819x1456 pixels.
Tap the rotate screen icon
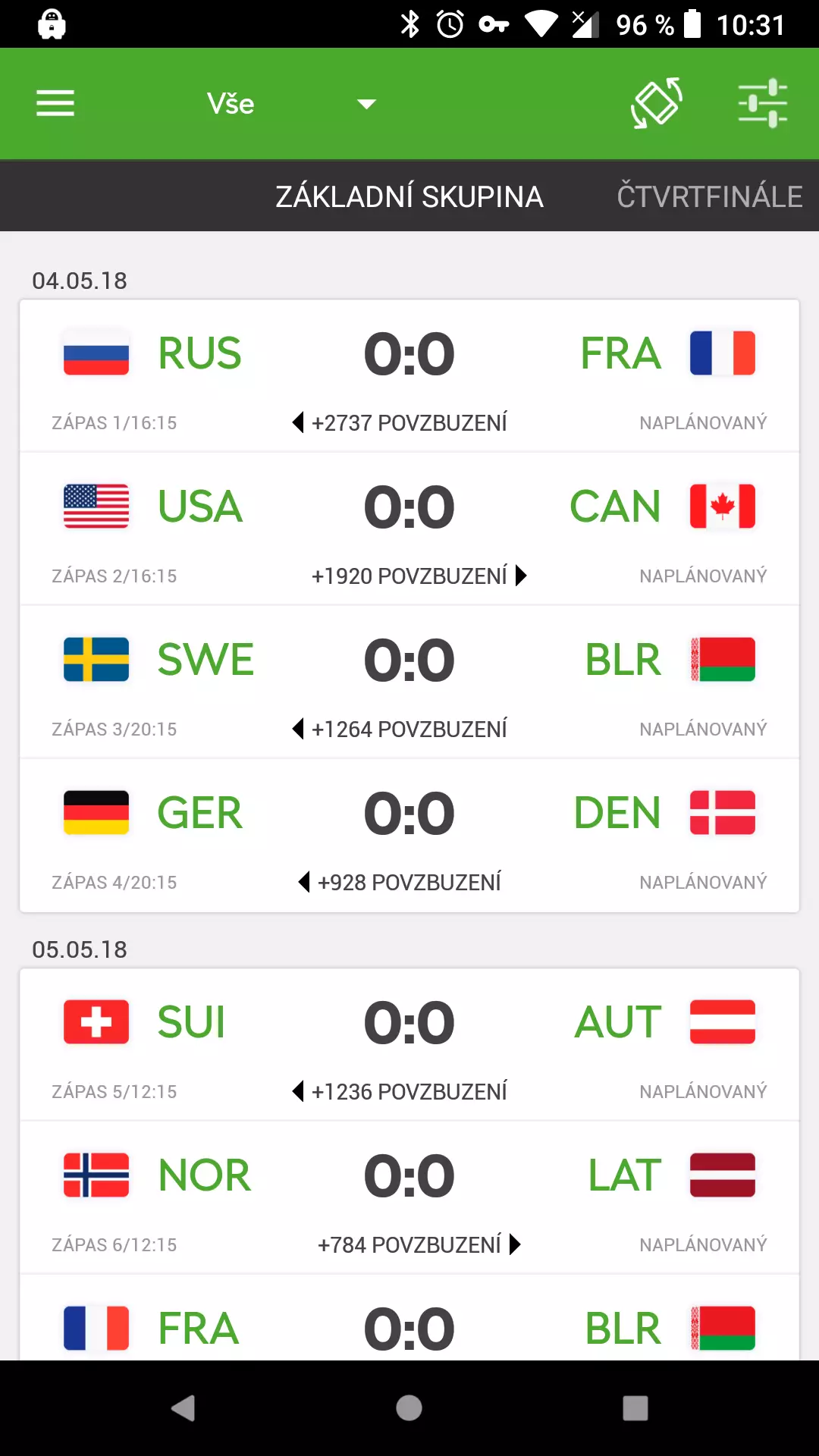657,103
